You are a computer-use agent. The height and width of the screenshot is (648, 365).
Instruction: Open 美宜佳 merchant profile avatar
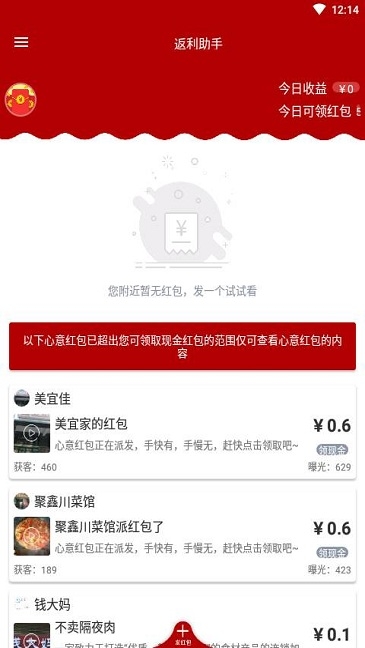tap(21, 398)
